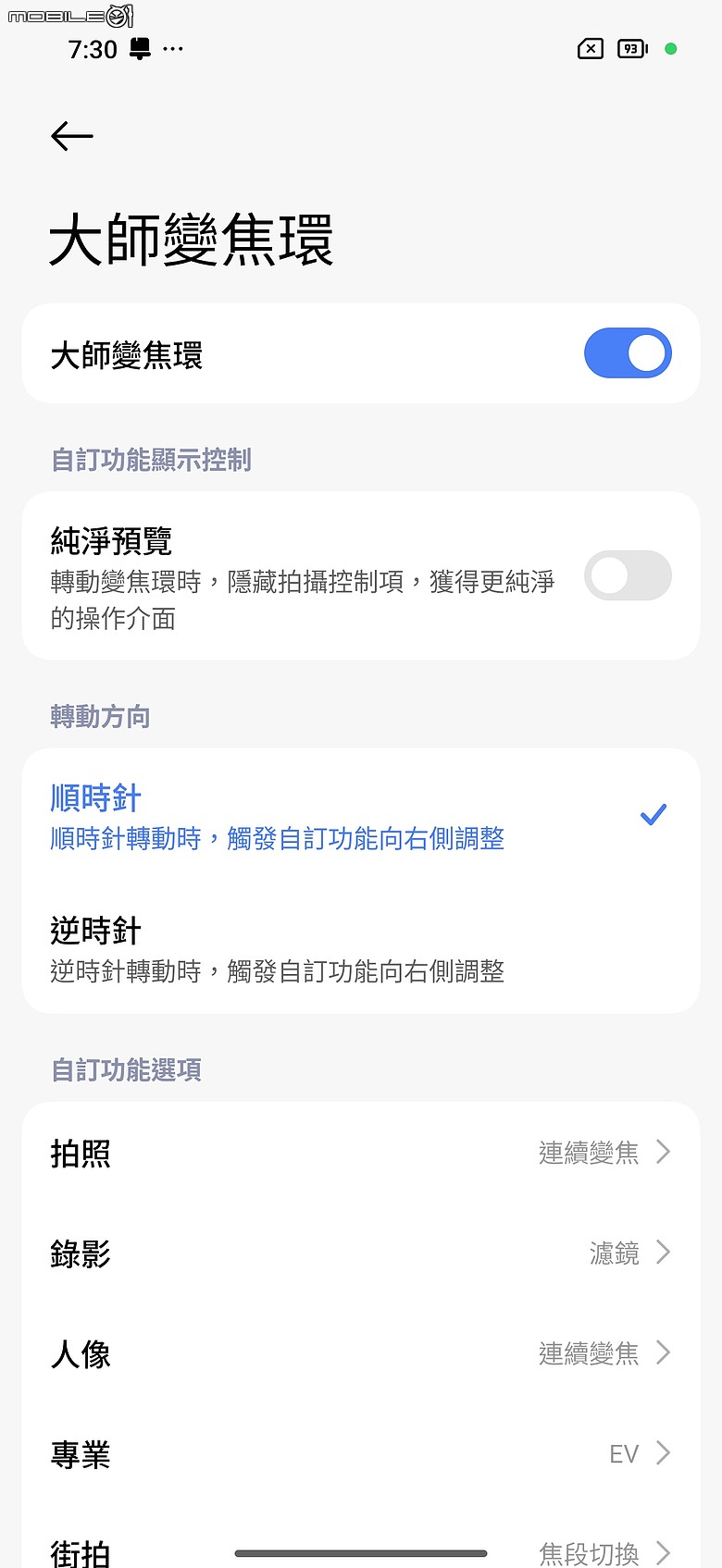Tap the boxed X icon in status bar
Viewport: 722px width, 1568px height.
click(x=590, y=49)
